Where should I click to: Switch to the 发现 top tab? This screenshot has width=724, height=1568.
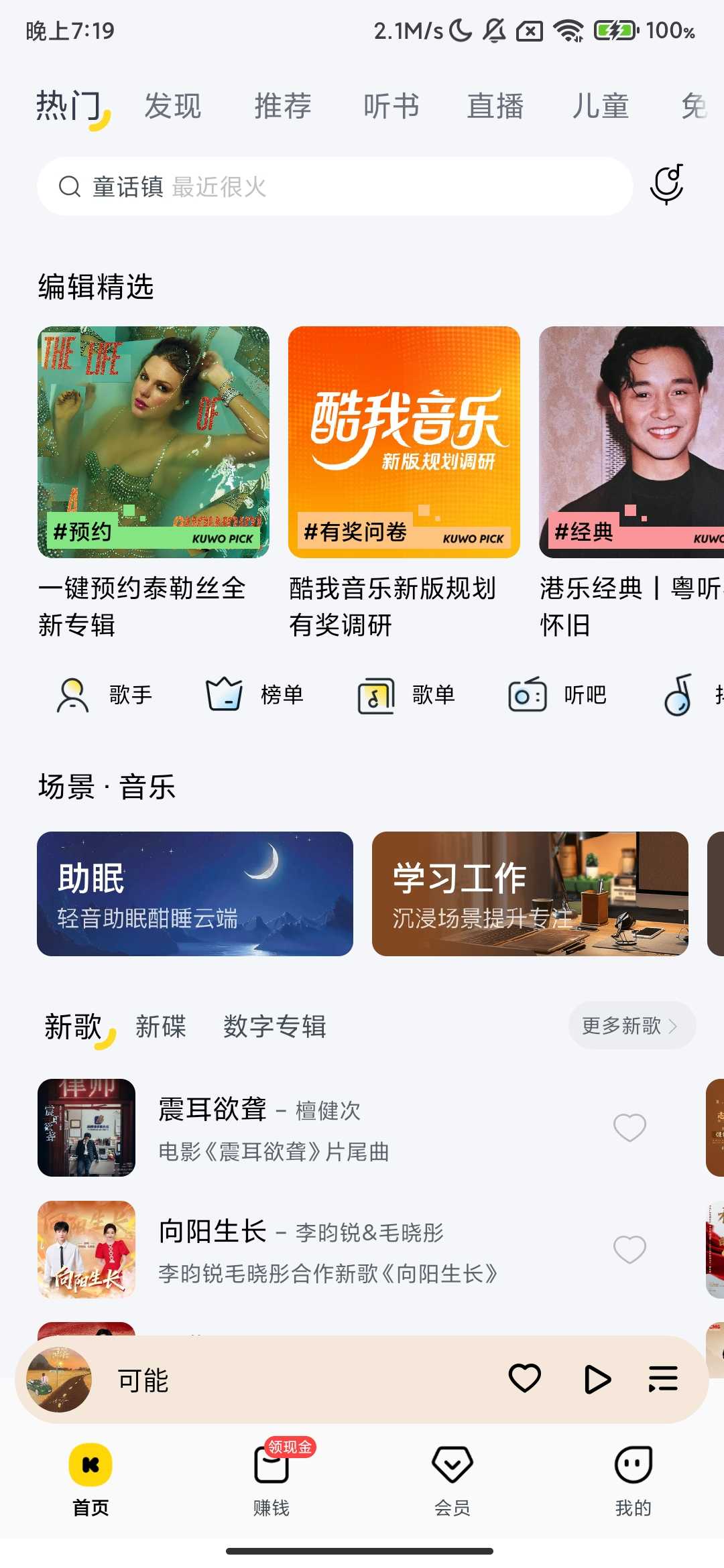(173, 107)
